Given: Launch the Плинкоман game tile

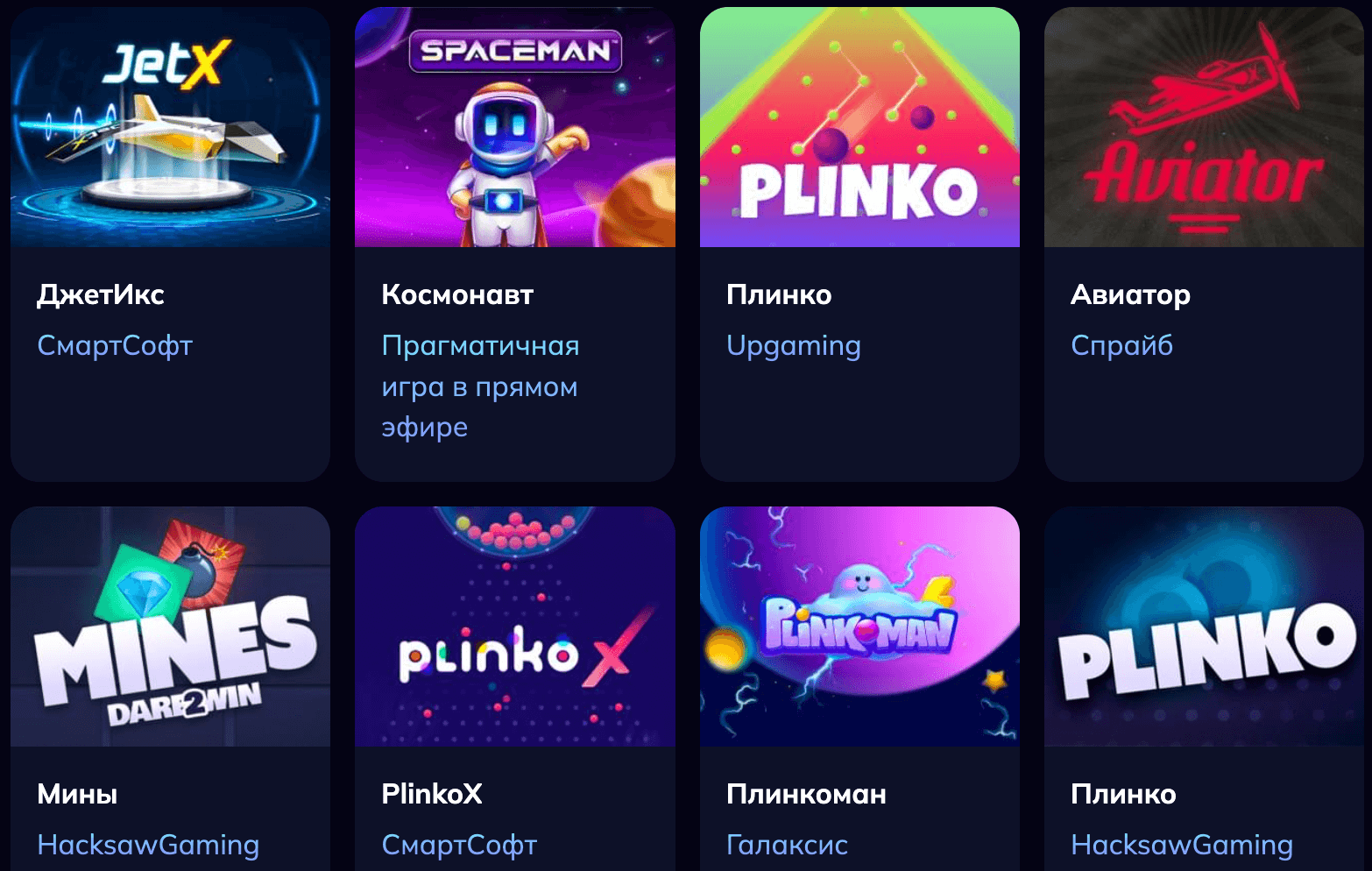Looking at the screenshot, I should [859, 627].
